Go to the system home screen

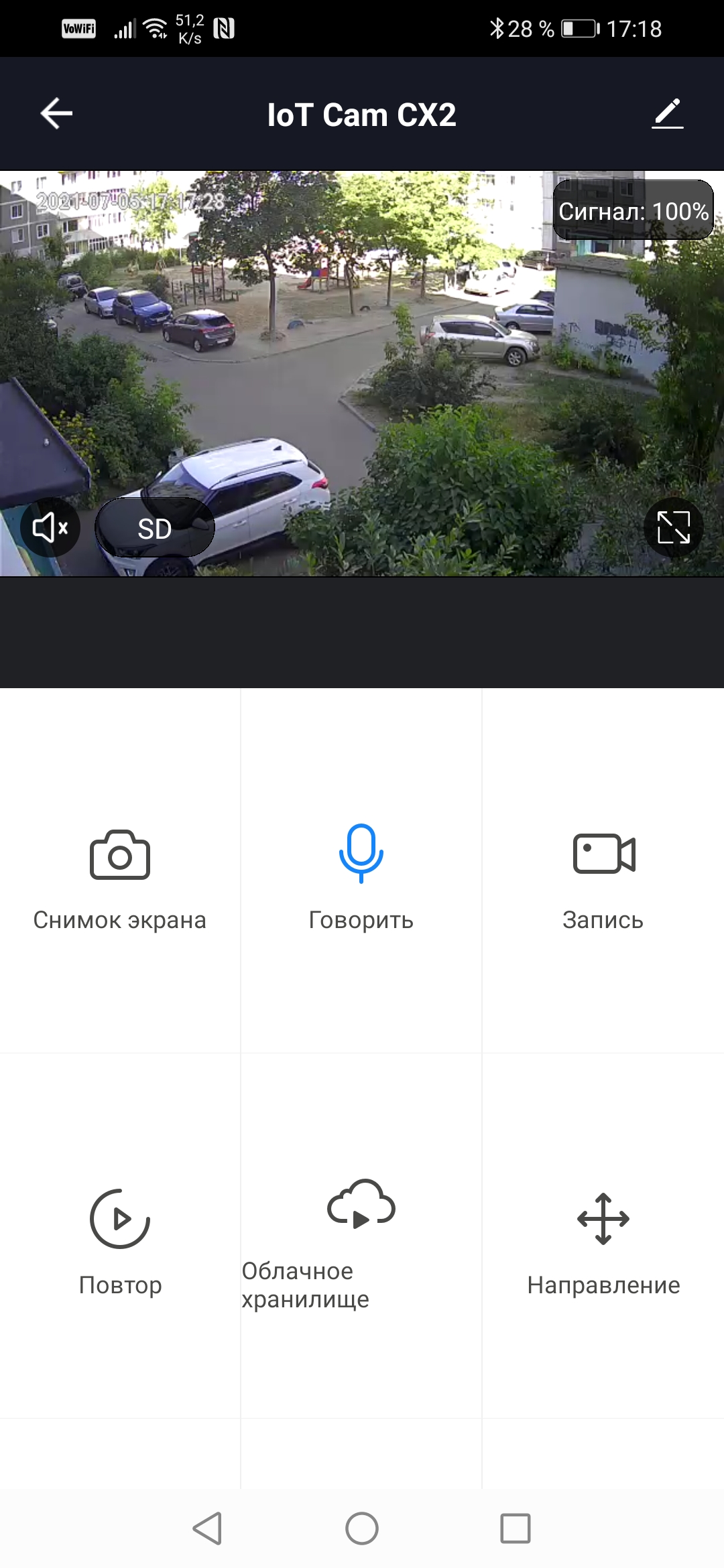(x=362, y=1528)
